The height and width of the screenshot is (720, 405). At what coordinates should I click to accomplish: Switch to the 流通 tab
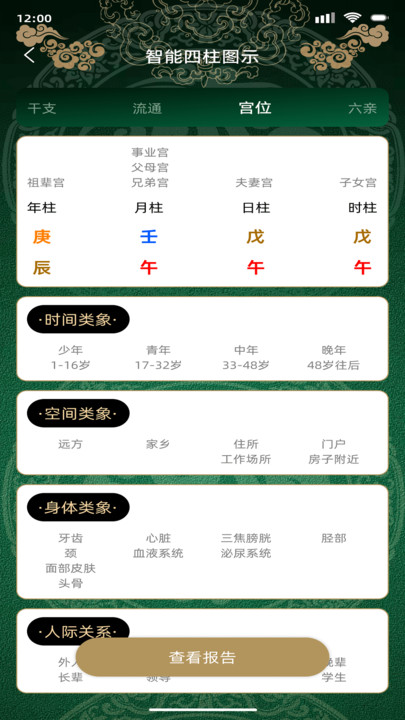tap(147, 109)
